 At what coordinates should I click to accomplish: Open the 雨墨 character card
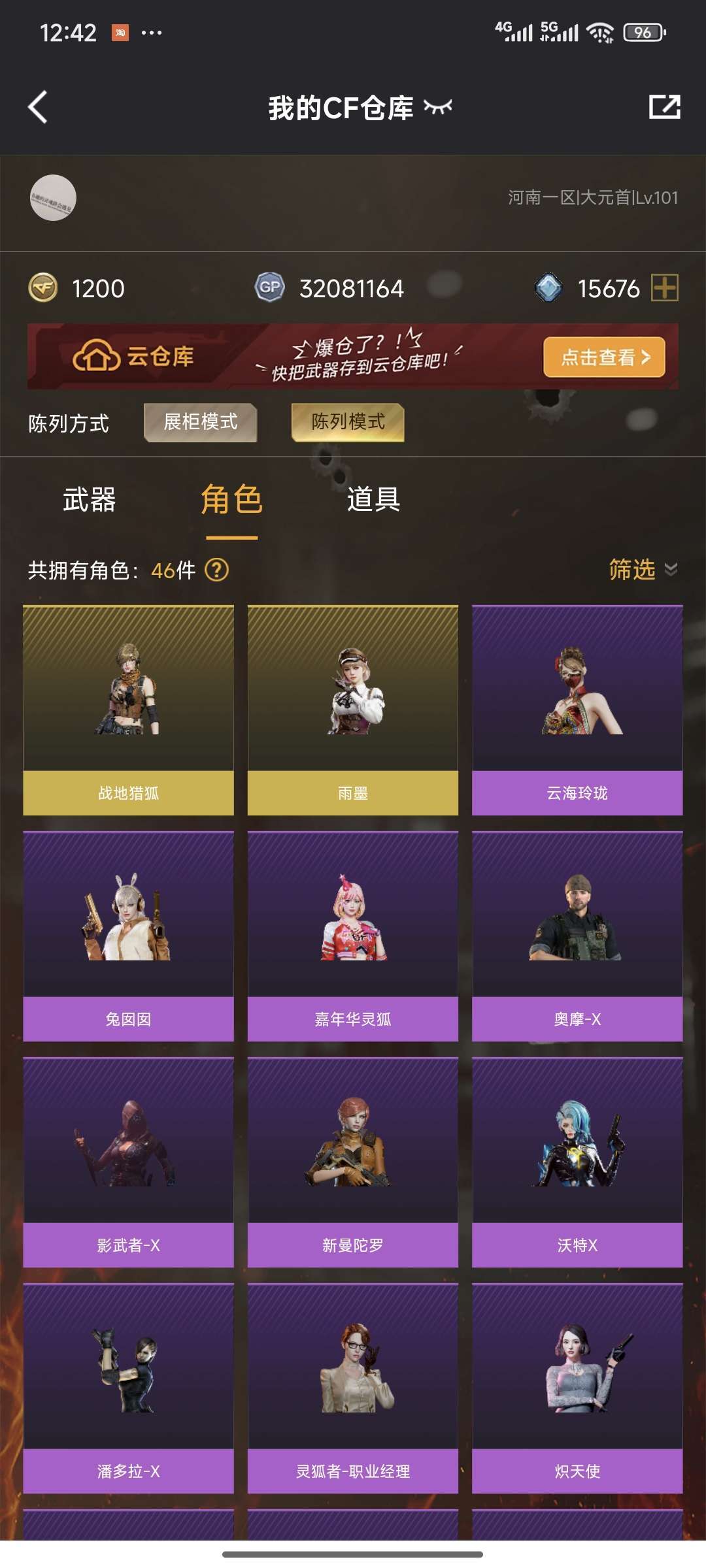(353, 710)
